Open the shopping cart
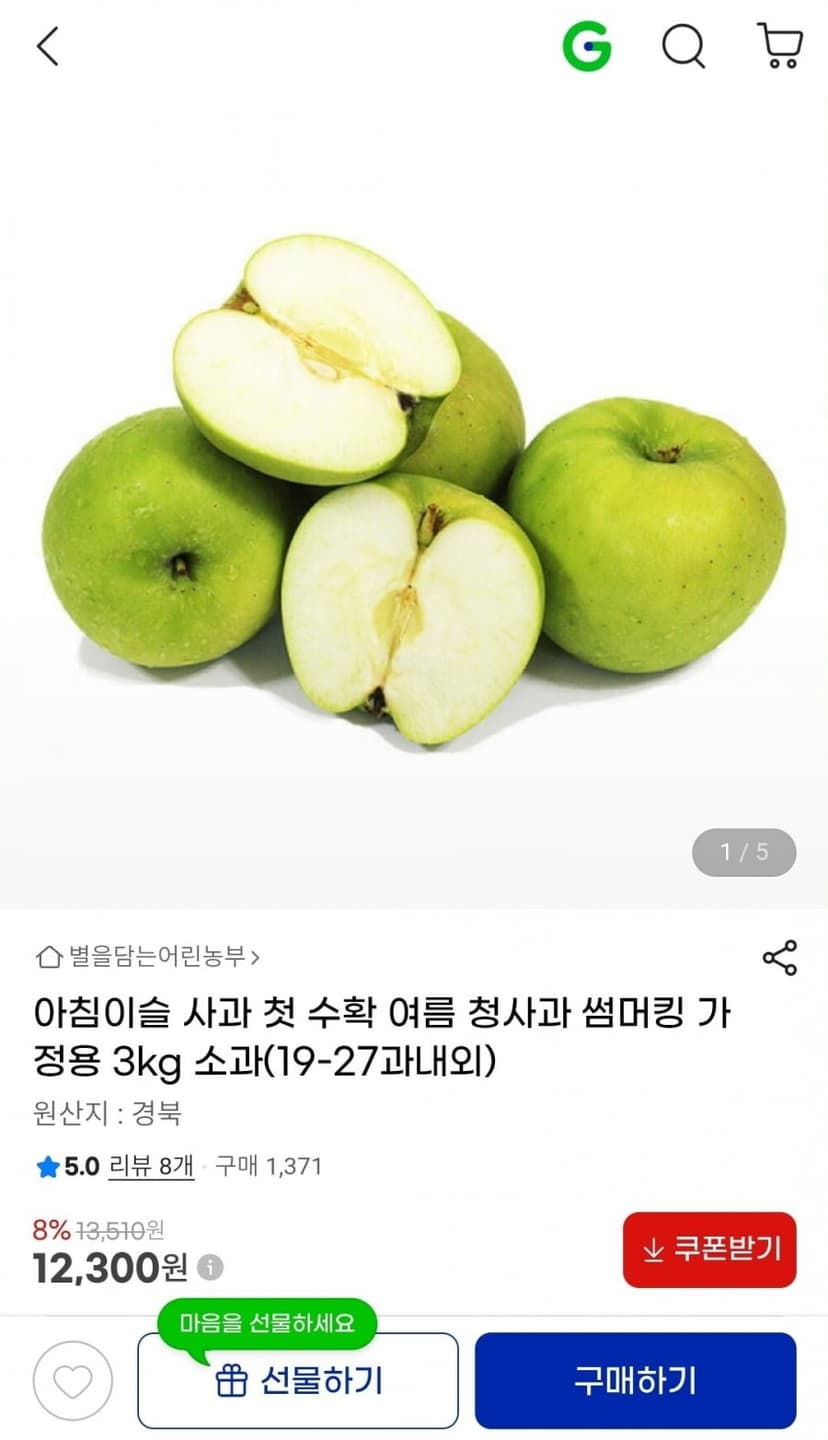Image resolution: width=828 pixels, height=1440 pixels. pos(779,46)
